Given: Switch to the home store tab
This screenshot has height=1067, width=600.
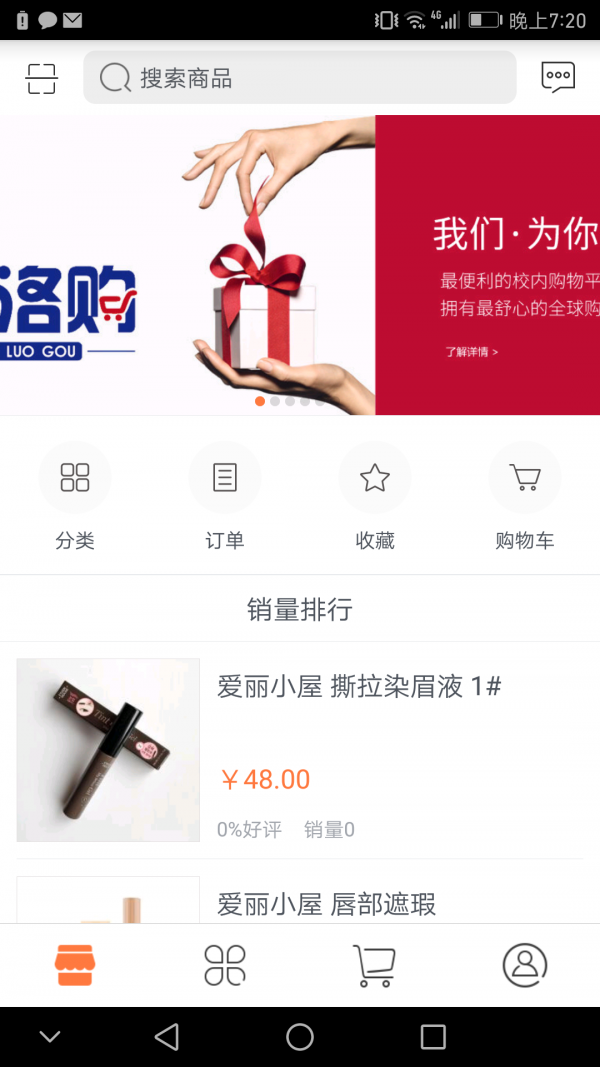Looking at the screenshot, I should (75, 965).
